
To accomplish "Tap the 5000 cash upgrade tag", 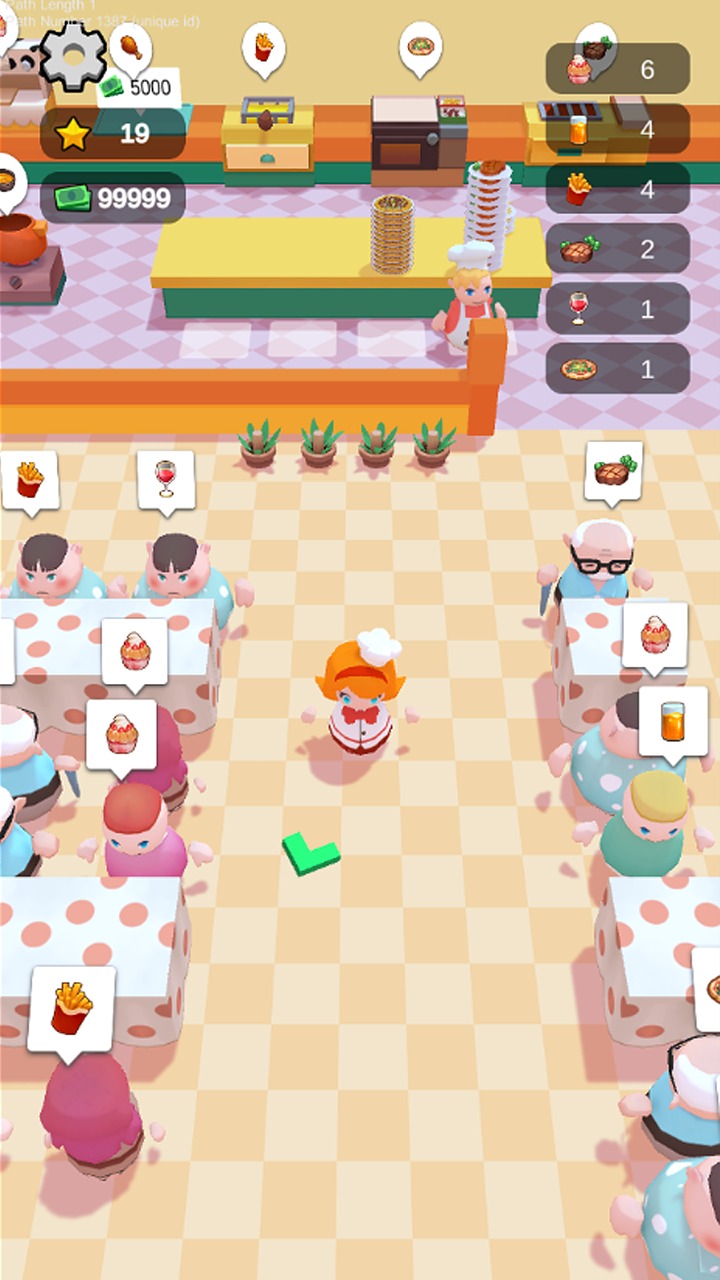I will (x=140, y=88).
